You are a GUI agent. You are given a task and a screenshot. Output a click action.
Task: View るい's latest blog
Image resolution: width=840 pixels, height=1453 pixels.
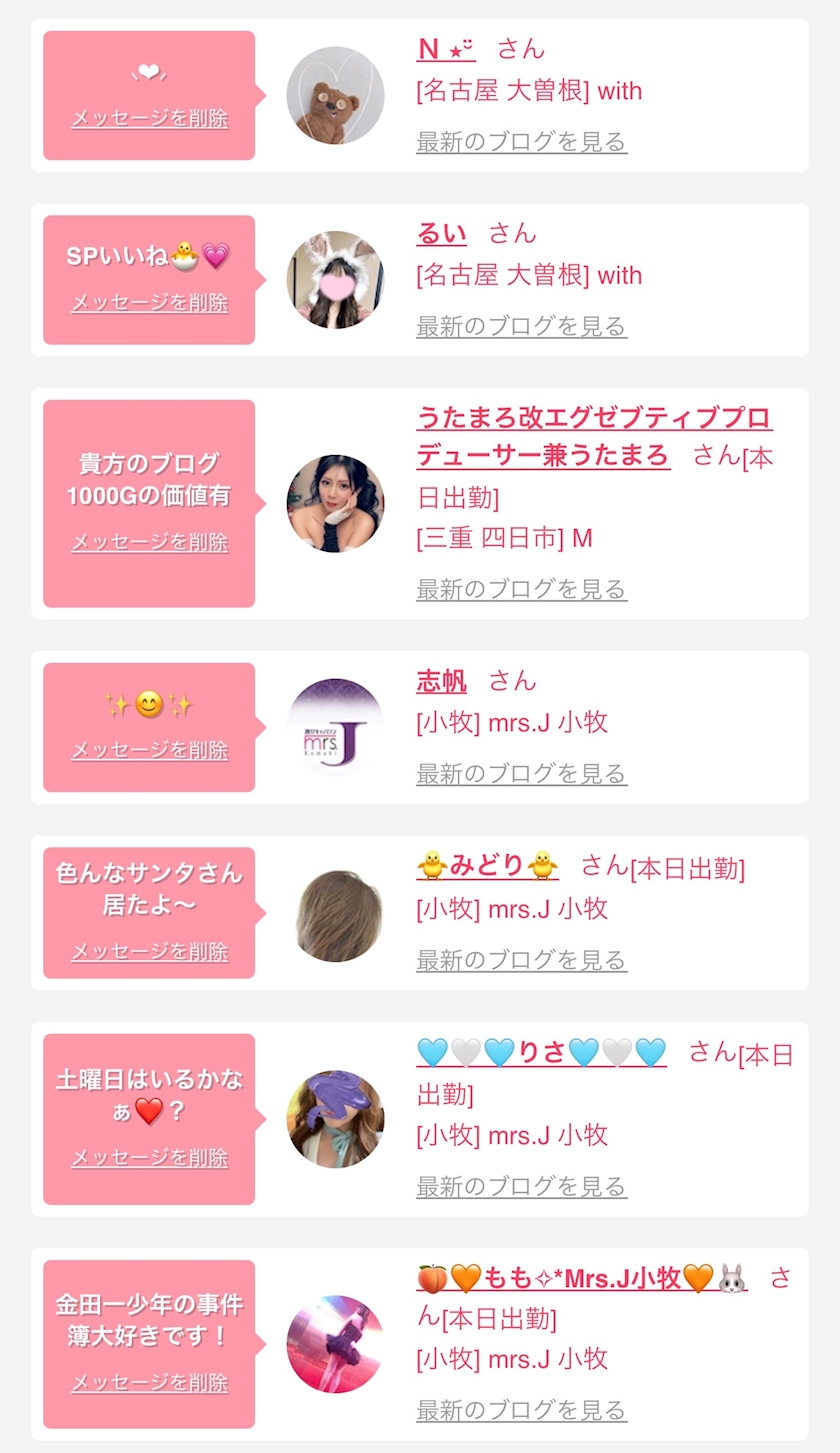[521, 326]
